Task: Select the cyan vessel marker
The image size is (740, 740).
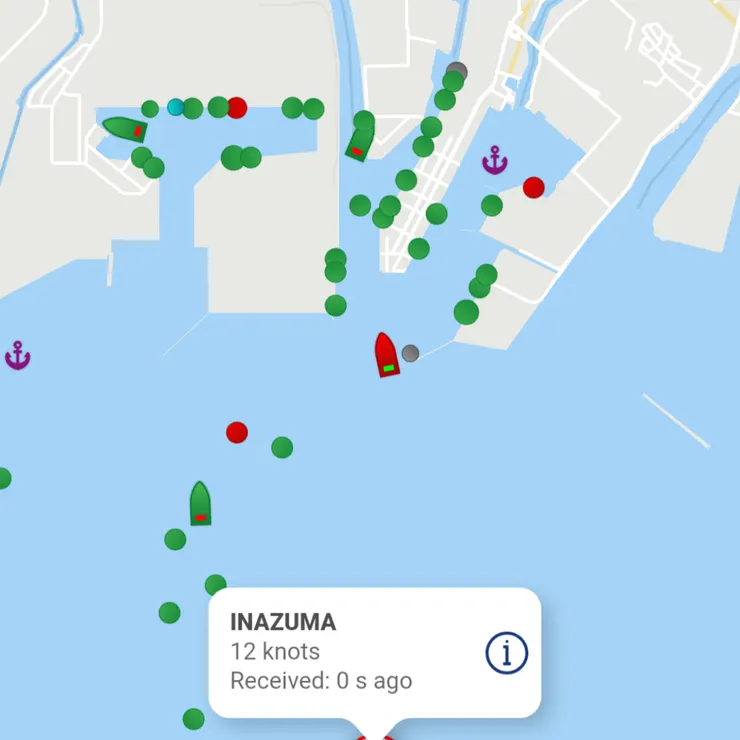Action: (x=176, y=107)
